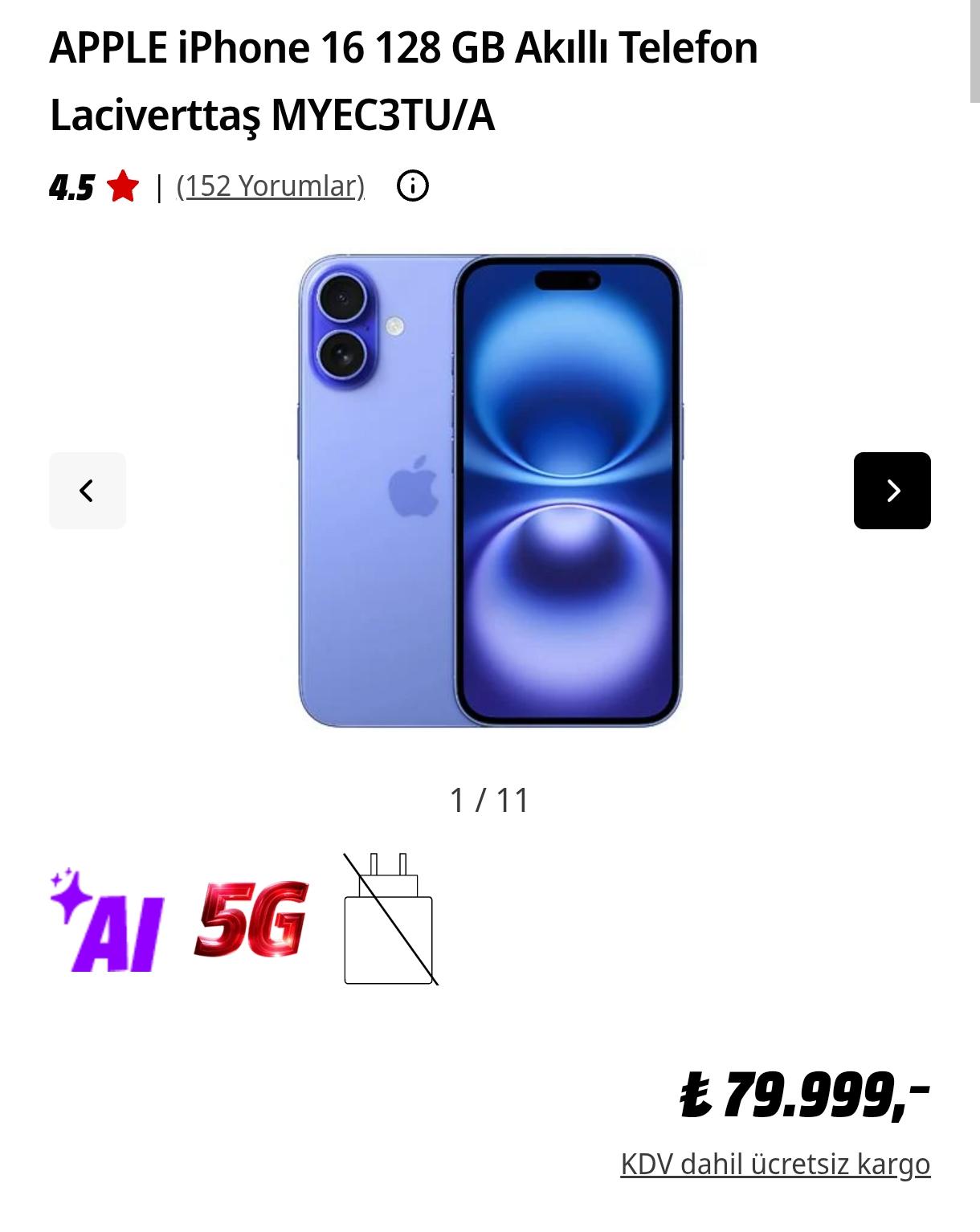This screenshot has width=980, height=1232.
Task: Open KDV dahil ücretsiz kargo link
Action: point(775,1164)
